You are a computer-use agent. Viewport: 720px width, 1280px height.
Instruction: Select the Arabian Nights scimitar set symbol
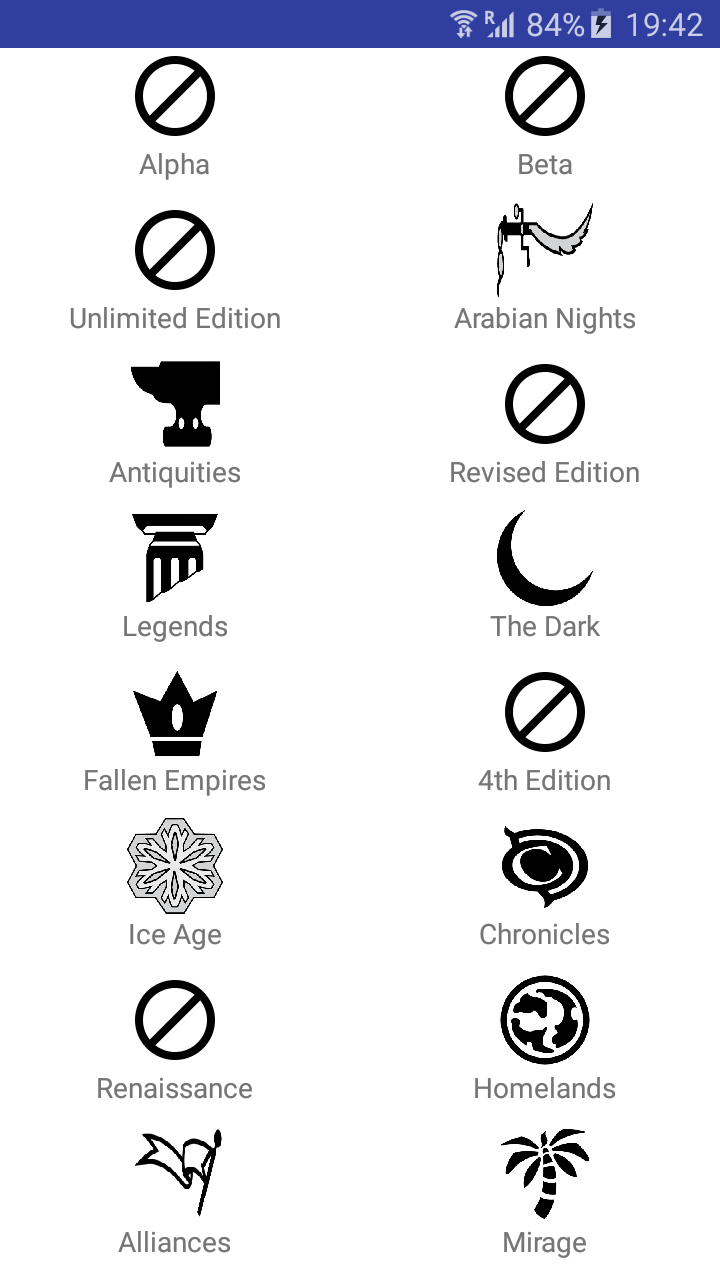click(545, 249)
